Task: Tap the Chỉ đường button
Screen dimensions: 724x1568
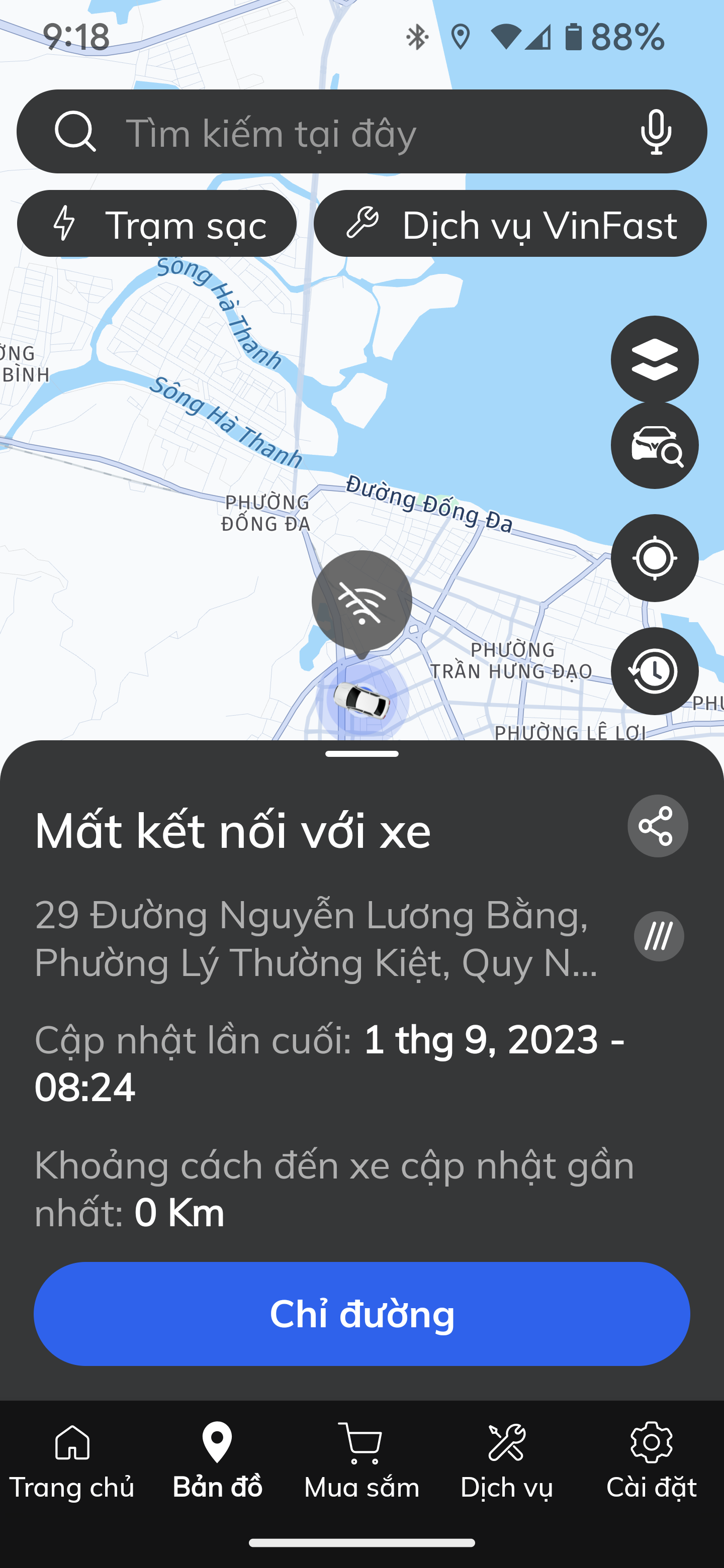Action: [x=361, y=1314]
